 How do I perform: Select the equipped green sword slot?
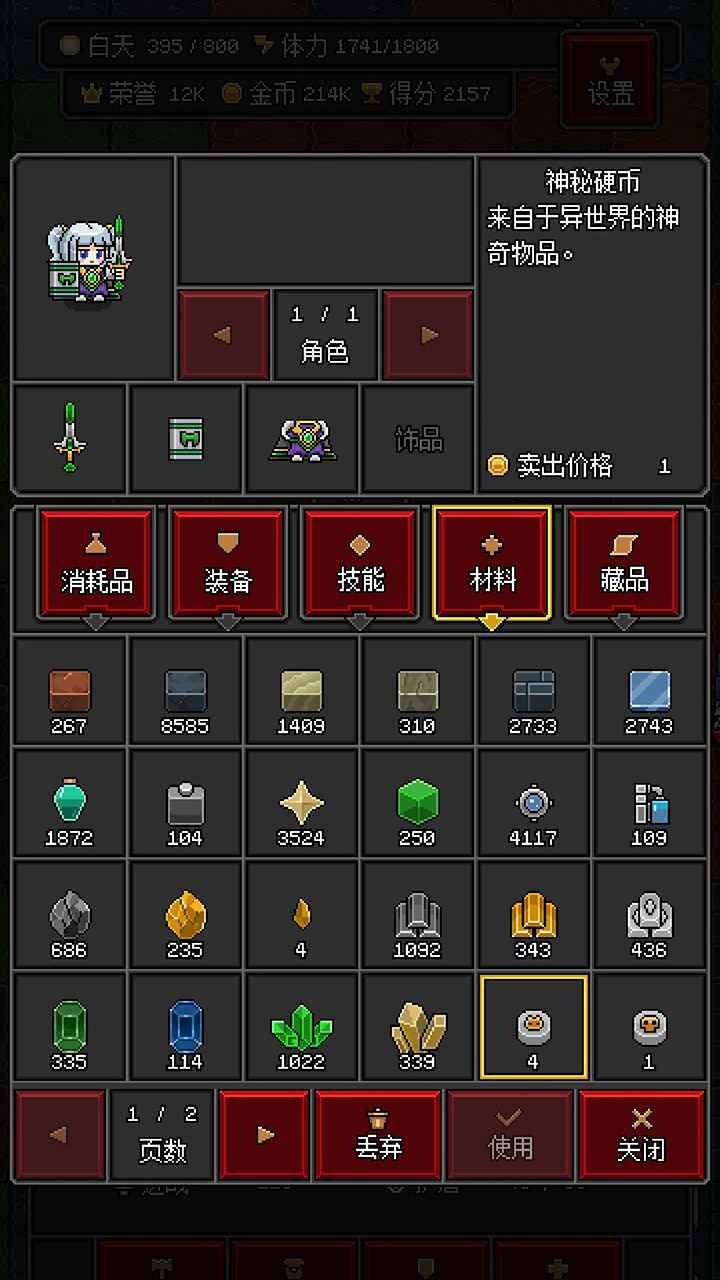pyautogui.click(x=70, y=438)
